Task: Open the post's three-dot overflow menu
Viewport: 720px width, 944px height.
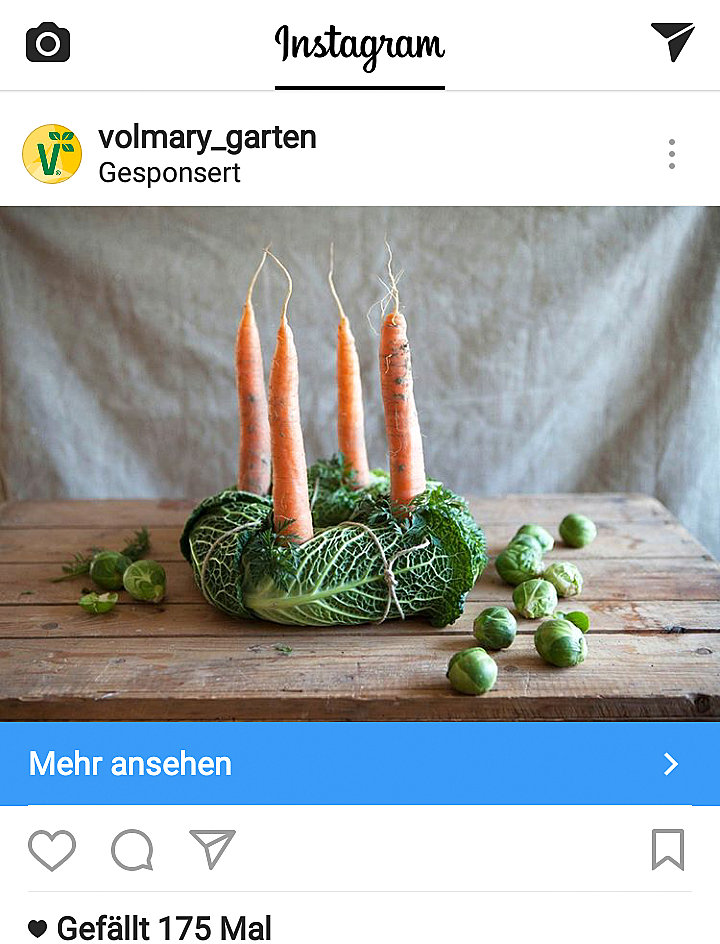Action: [x=671, y=154]
